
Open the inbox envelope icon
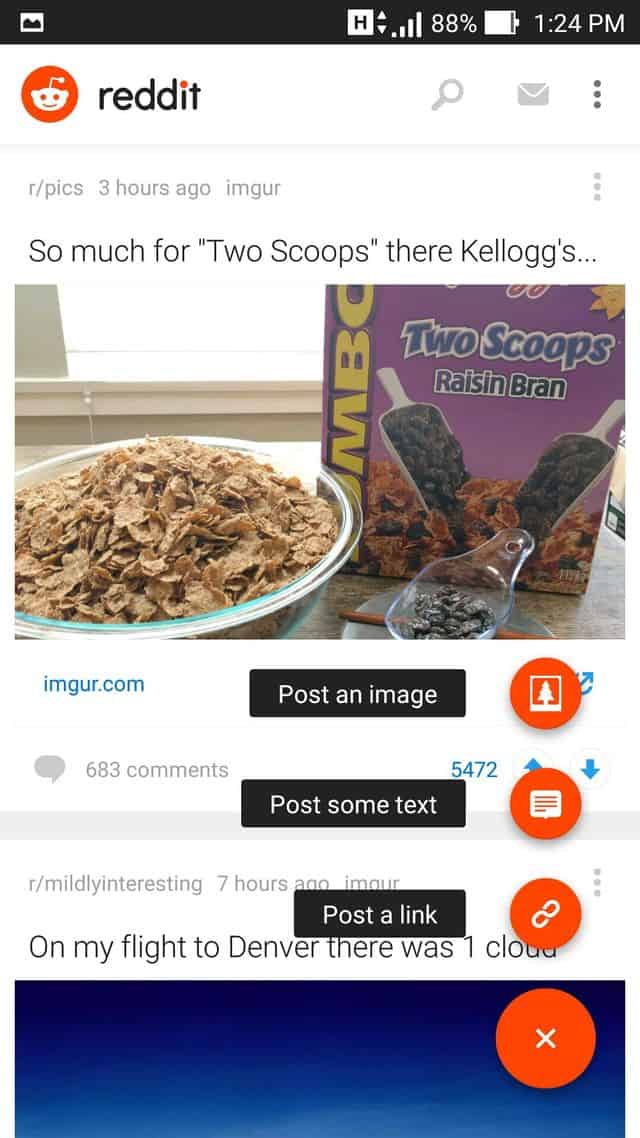pos(533,94)
